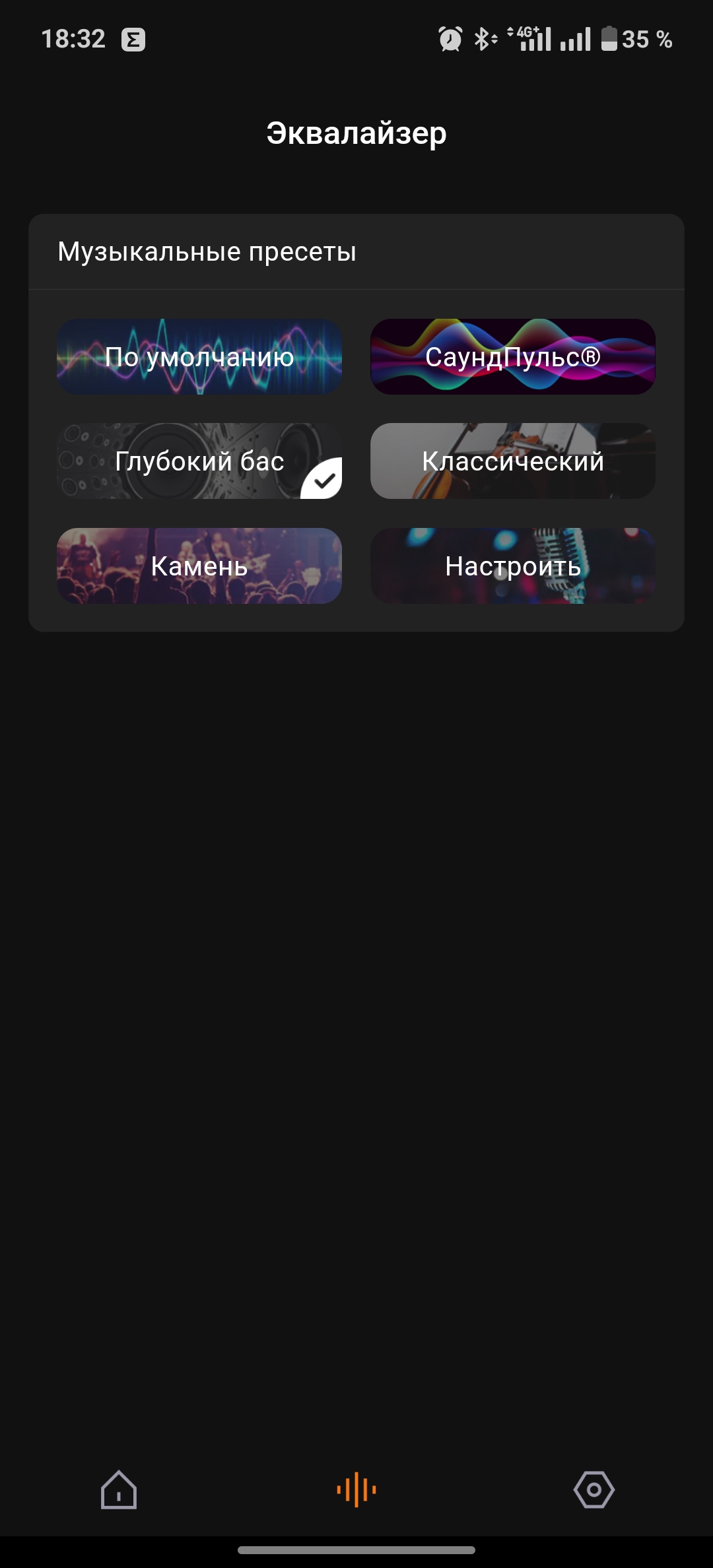Switch to the Камень preset
This screenshot has height=1568, width=713.
pyautogui.click(x=199, y=566)
